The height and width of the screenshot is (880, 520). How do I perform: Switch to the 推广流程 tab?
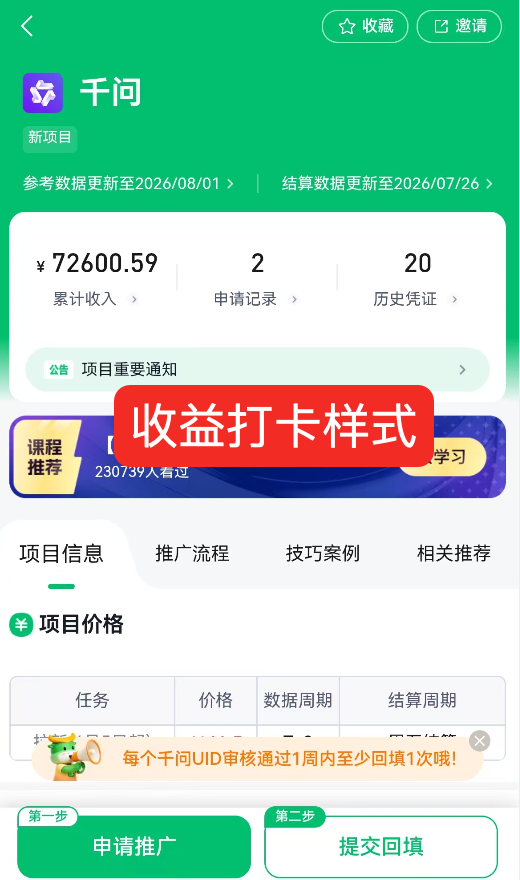point(192,554)
